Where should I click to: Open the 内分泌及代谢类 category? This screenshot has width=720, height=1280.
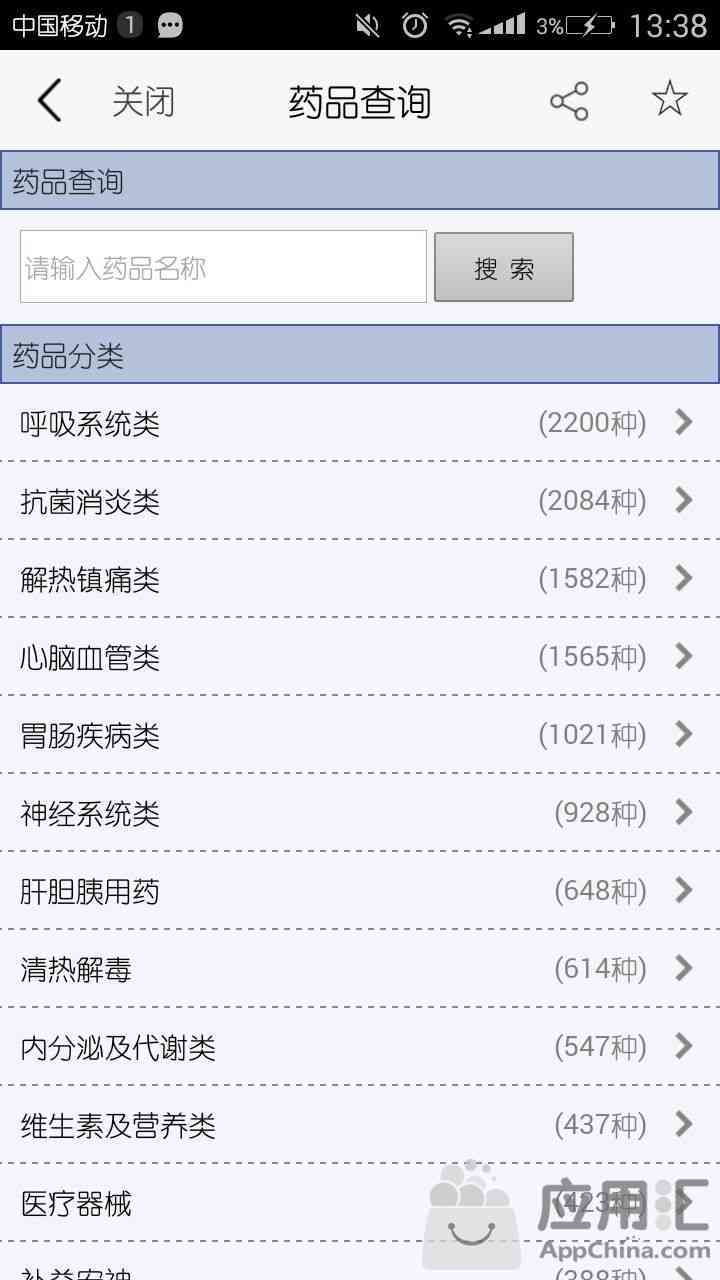pyautogui.click(x=360, y=1047)
